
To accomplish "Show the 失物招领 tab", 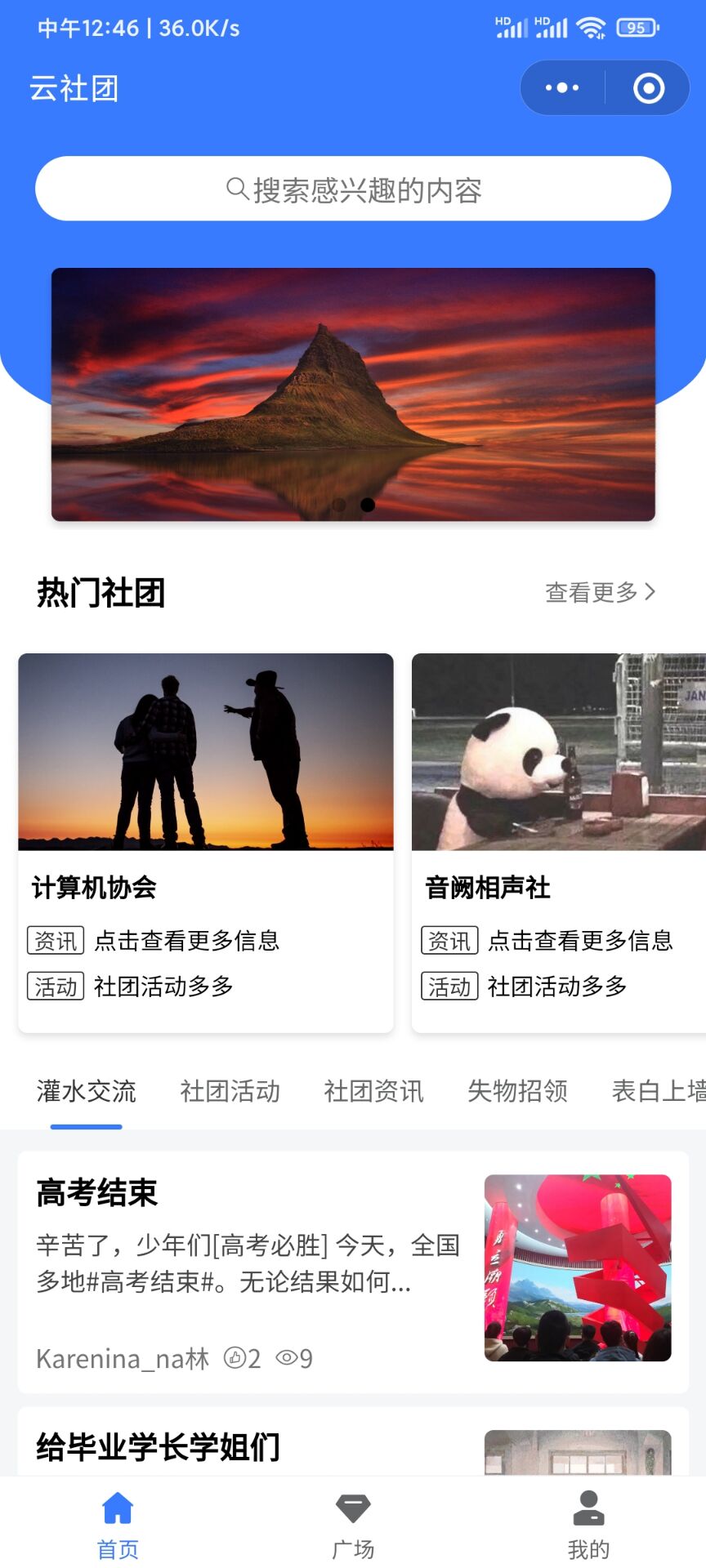I will click(x=517, y=1091).
